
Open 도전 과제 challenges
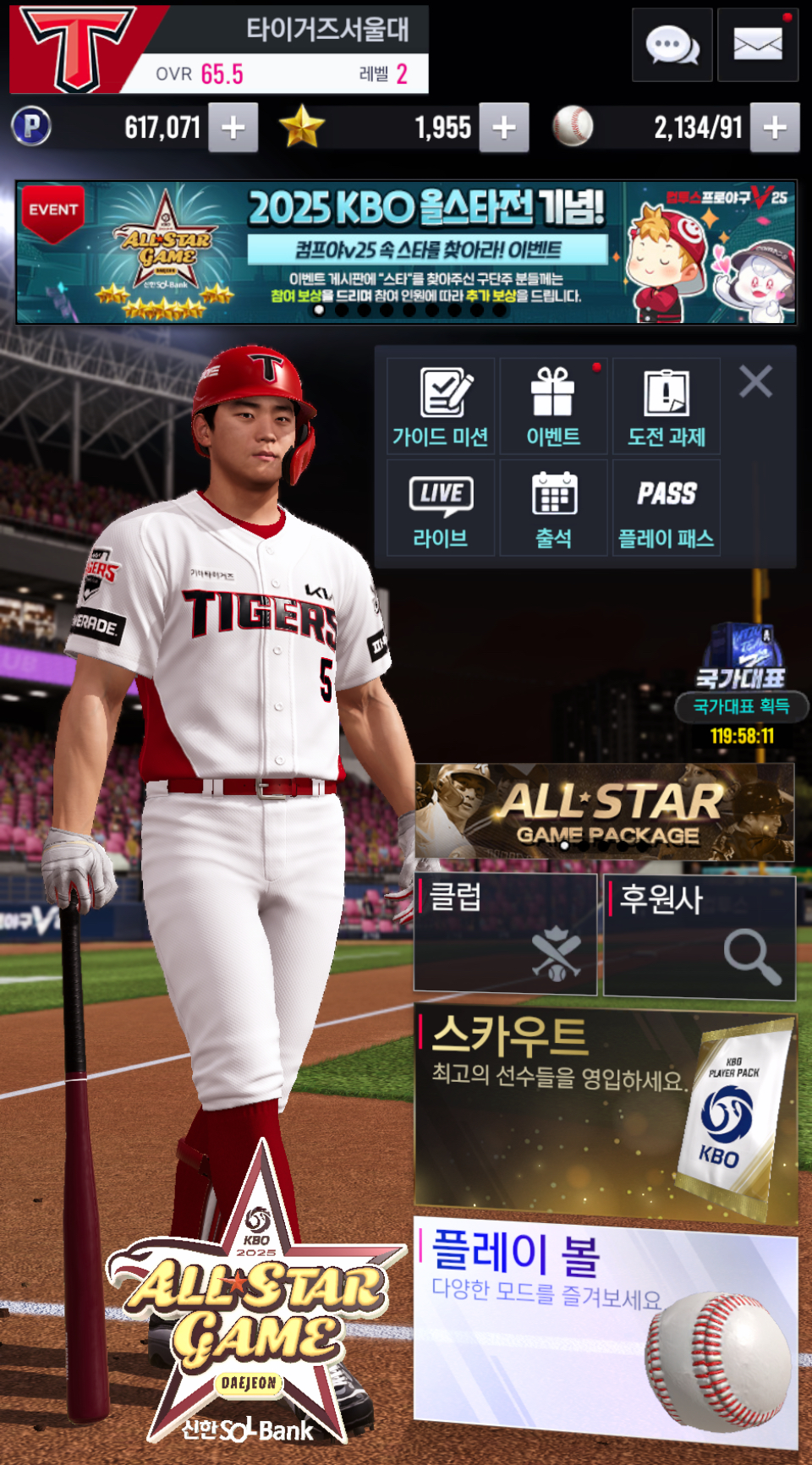(x=667, y=407)
